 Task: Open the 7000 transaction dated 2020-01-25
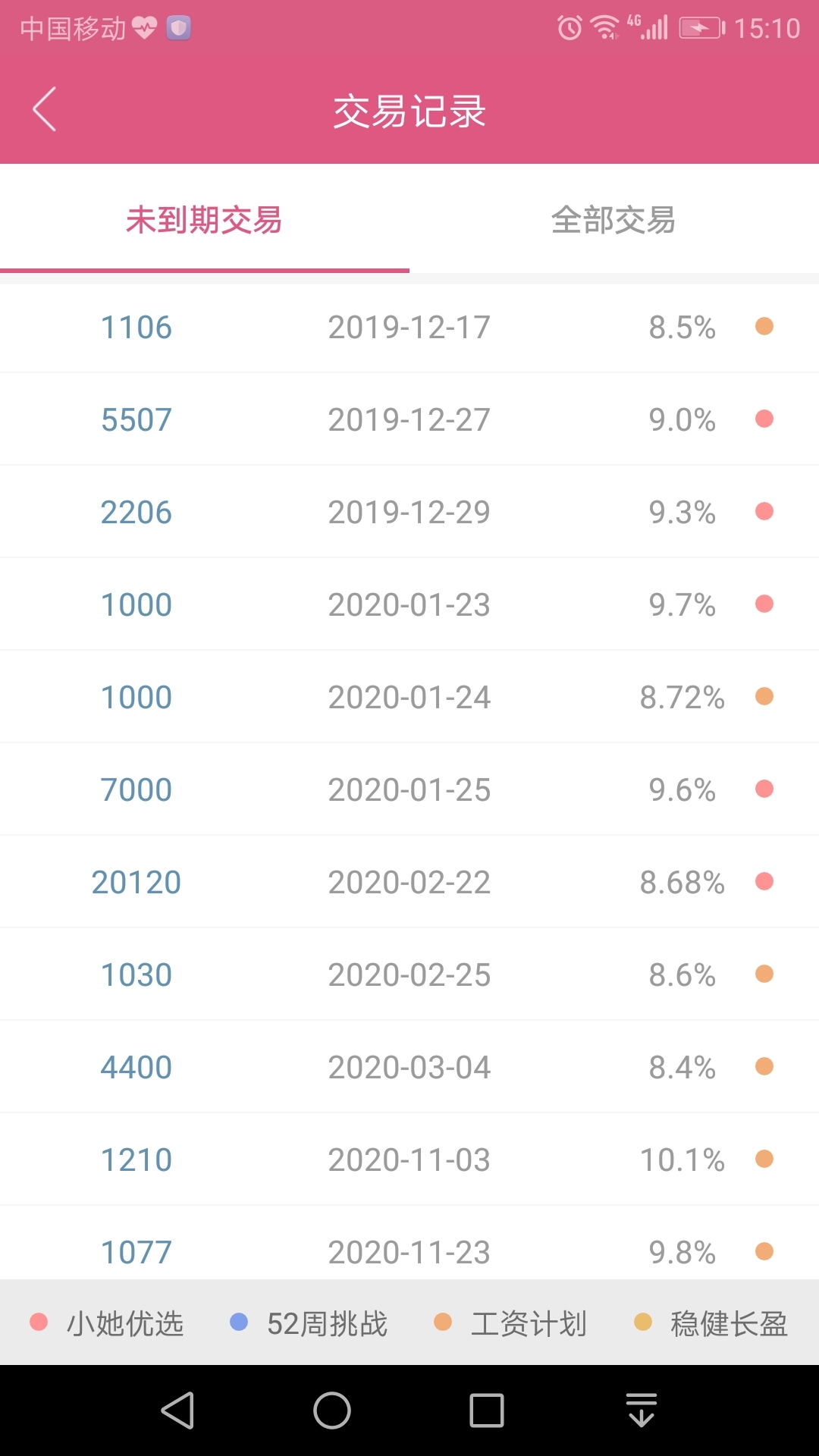point(409,789)
